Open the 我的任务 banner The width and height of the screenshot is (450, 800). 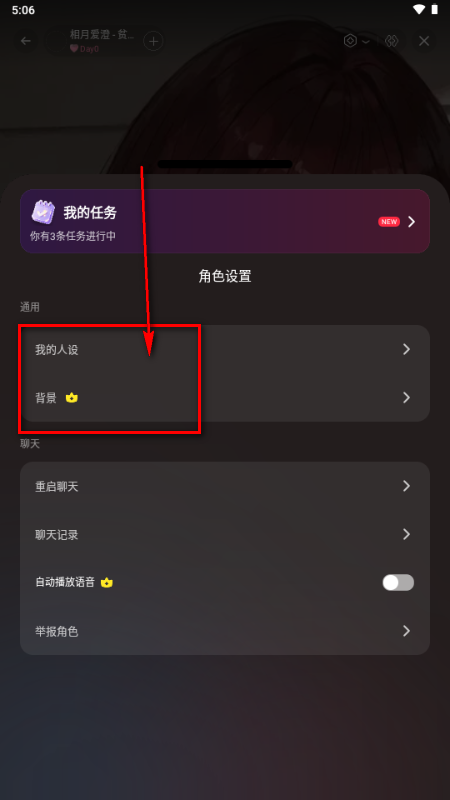click(225, 221)
